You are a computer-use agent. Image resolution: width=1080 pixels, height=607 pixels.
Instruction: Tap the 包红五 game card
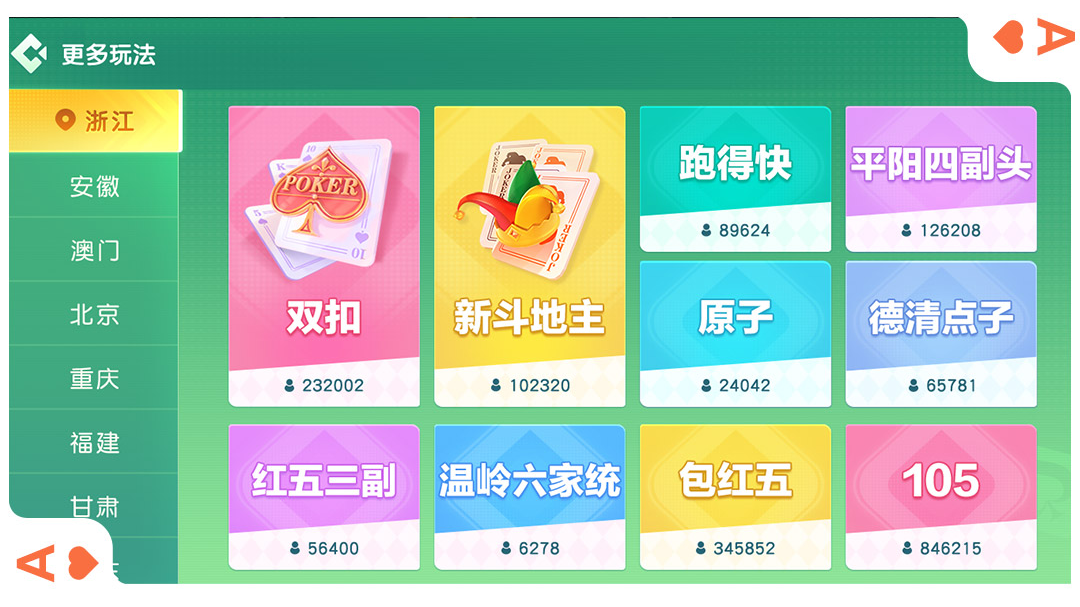pos(735,496)
